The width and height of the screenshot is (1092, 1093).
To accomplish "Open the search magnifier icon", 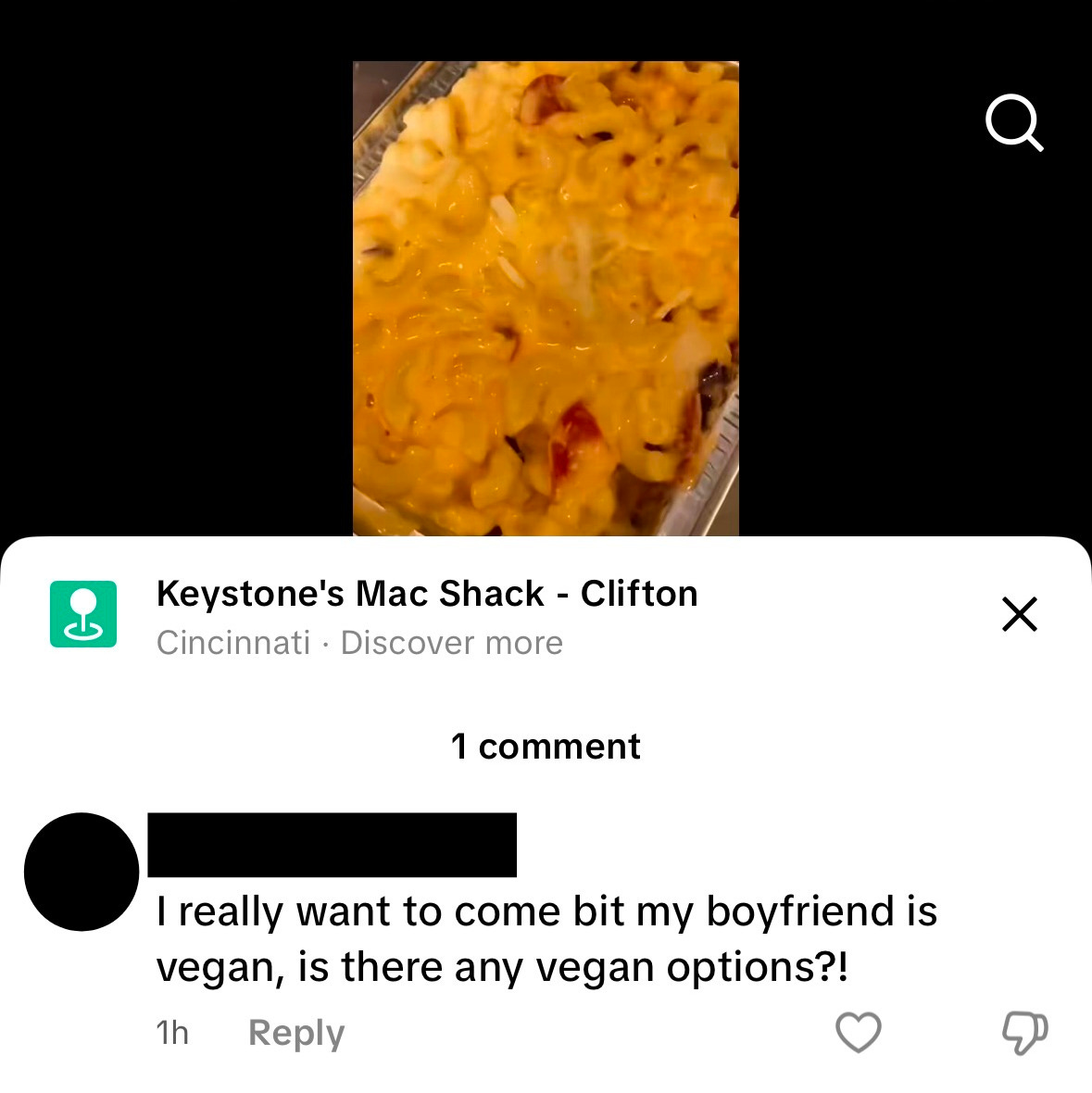I will point(1014,122).
